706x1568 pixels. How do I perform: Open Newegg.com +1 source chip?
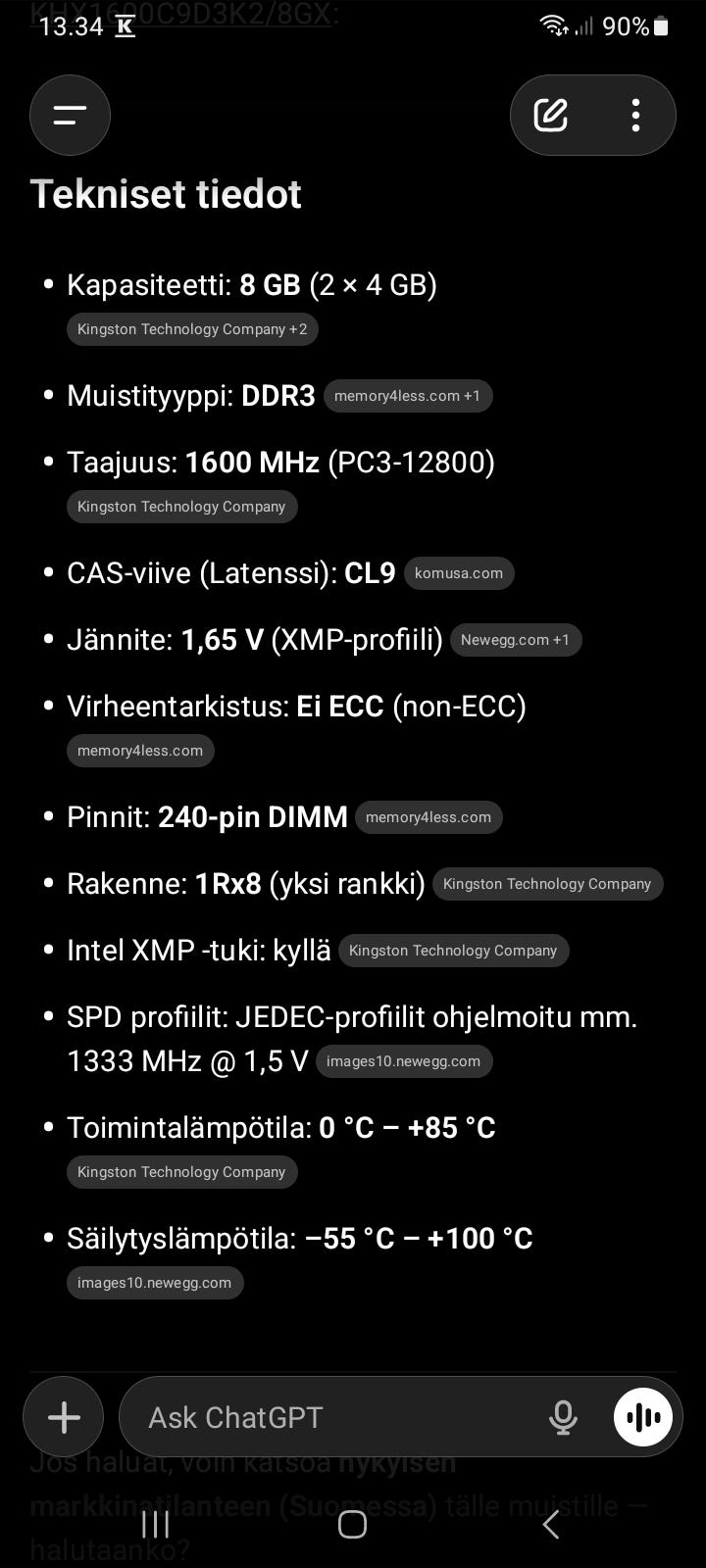click(x=515, y=640)
